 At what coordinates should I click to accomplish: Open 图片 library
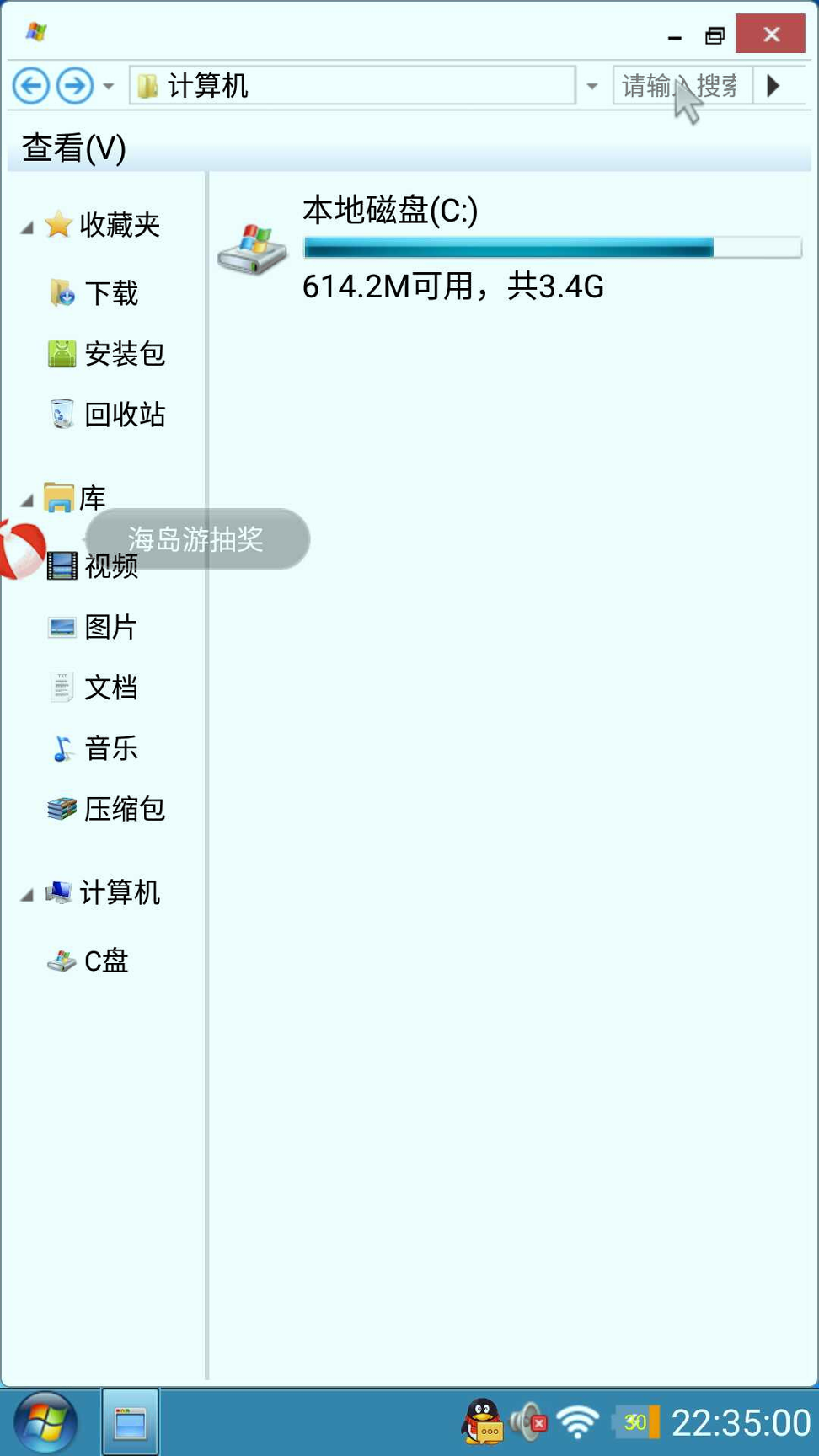pyautogui.click(x=110, y=627)
